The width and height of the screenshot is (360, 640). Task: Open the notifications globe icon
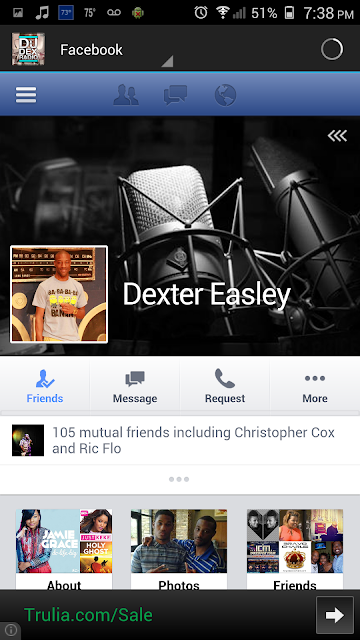click(x=225, y=95)
